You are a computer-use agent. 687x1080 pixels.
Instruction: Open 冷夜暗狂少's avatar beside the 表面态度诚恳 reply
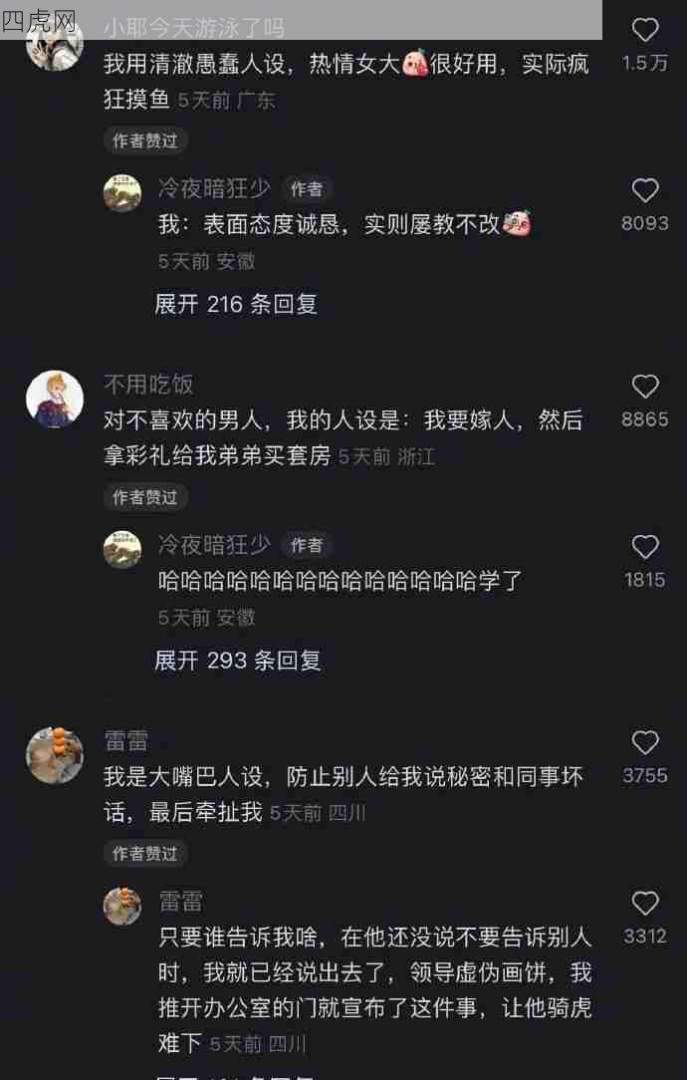point(122,193)
